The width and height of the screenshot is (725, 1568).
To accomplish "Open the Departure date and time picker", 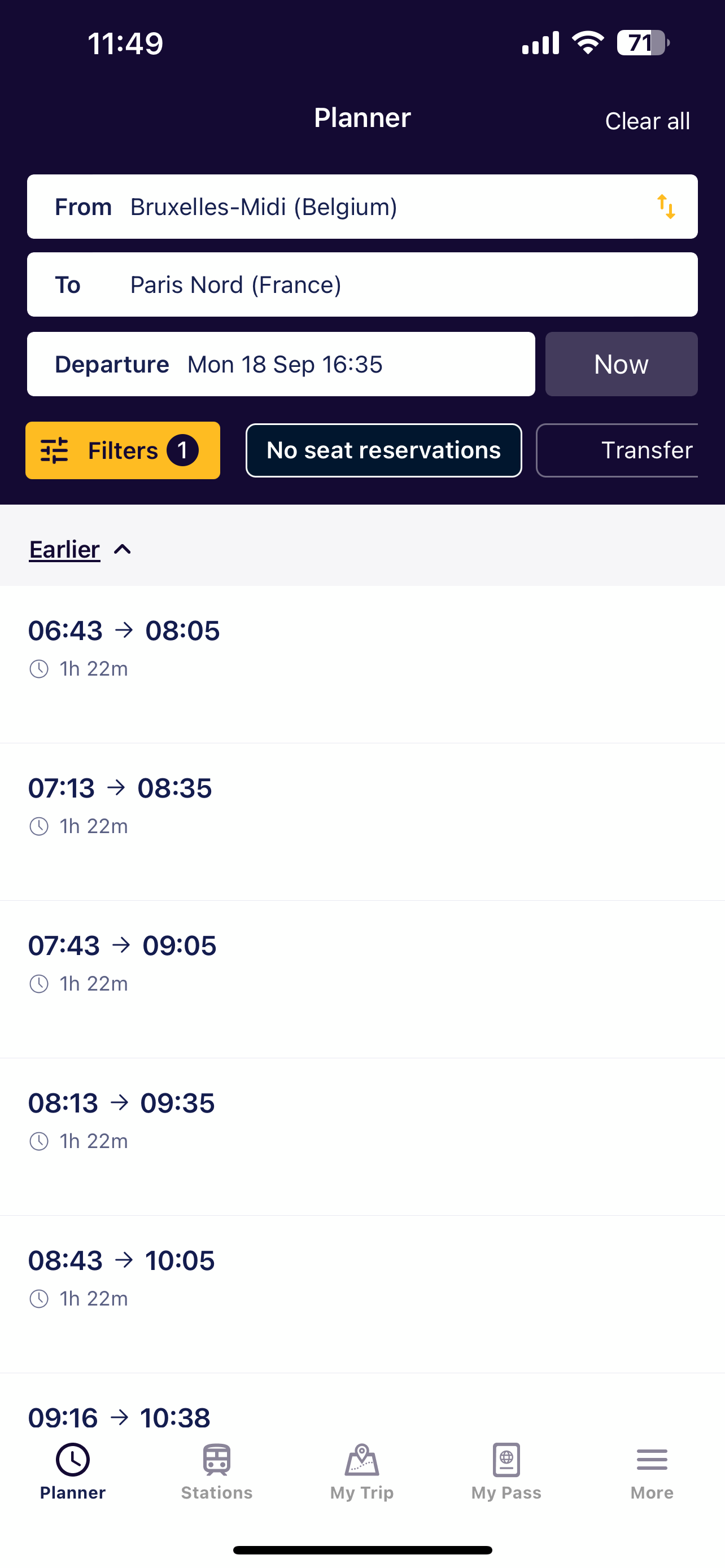I will click(x=281, y=364).
